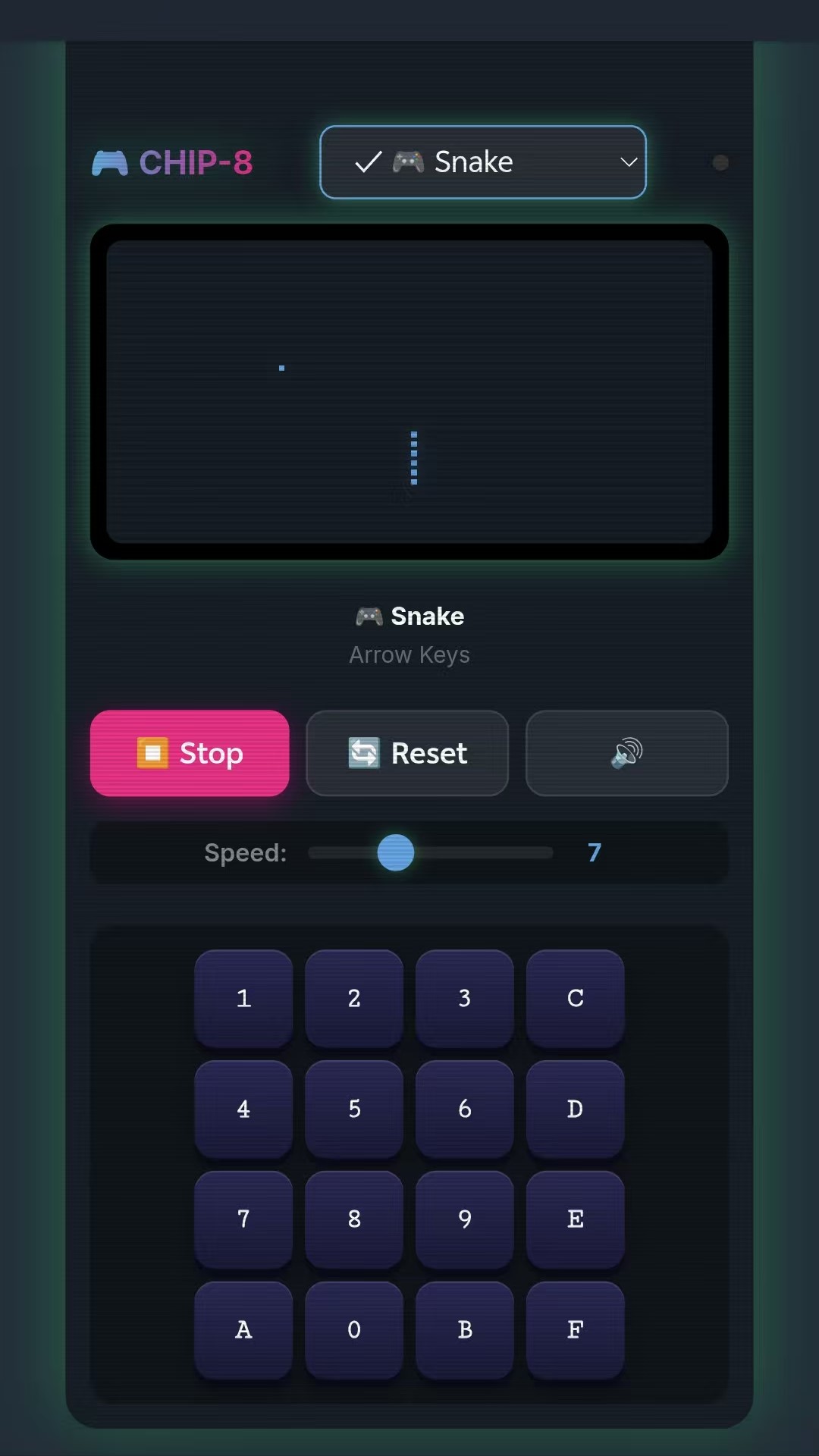Tap keypad key 7
Viewport: 819px width, 1456px height.
(243, 1219)
